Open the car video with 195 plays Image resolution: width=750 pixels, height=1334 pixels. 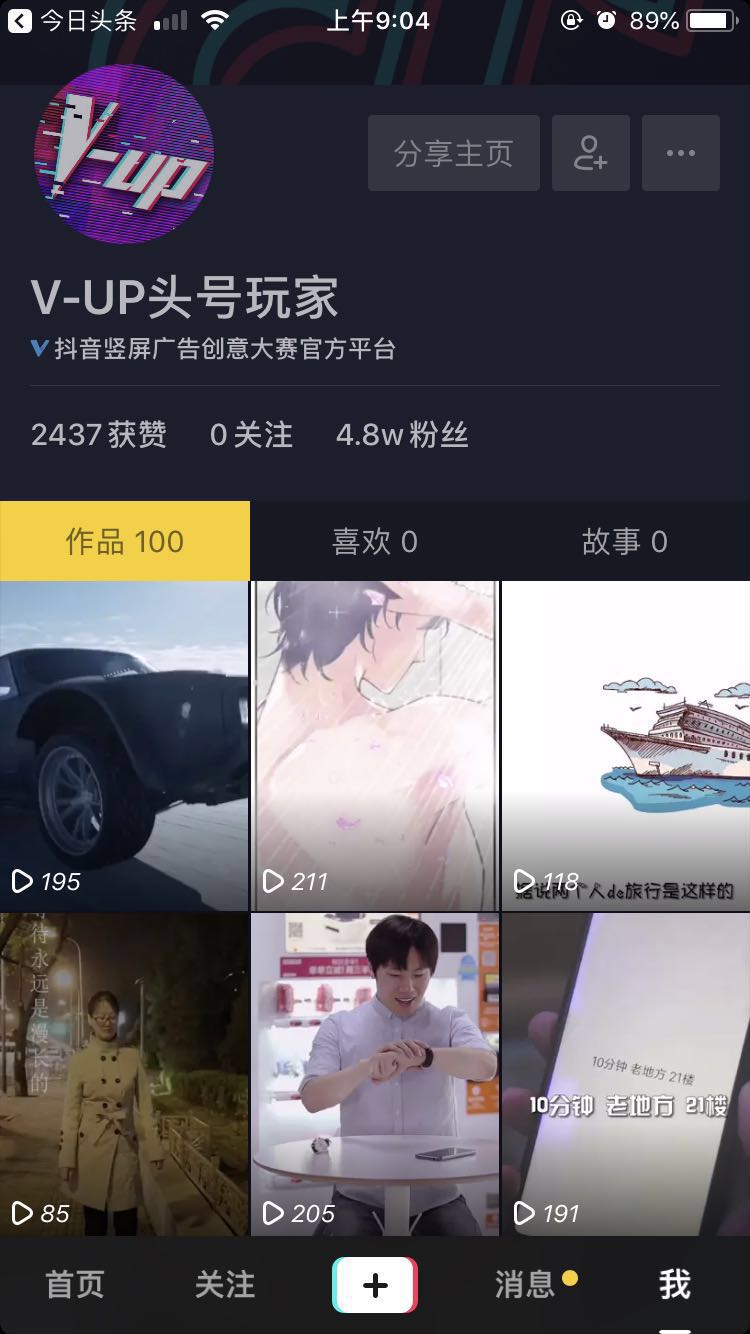124,745
